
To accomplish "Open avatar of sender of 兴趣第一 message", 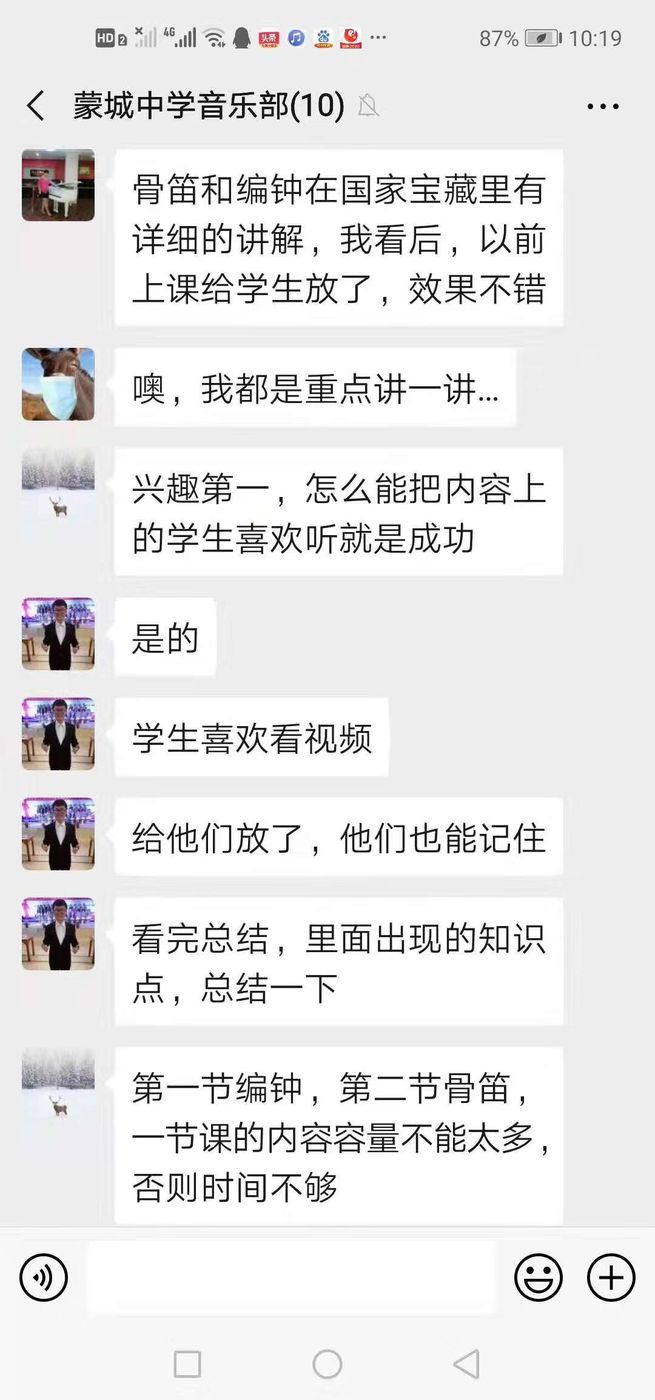I will pos(58,484).
